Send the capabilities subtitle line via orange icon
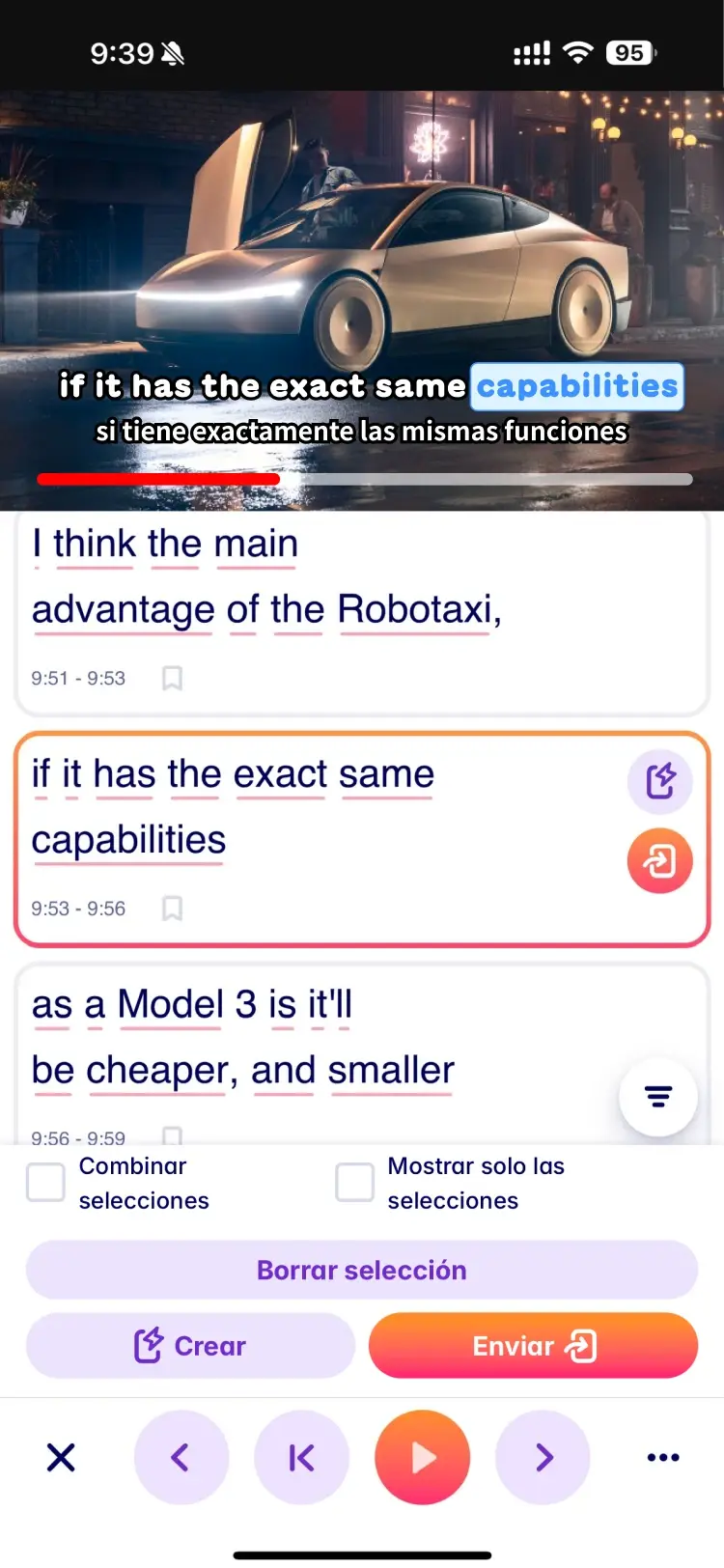The image size is (724, 1568). coord(660,860)
